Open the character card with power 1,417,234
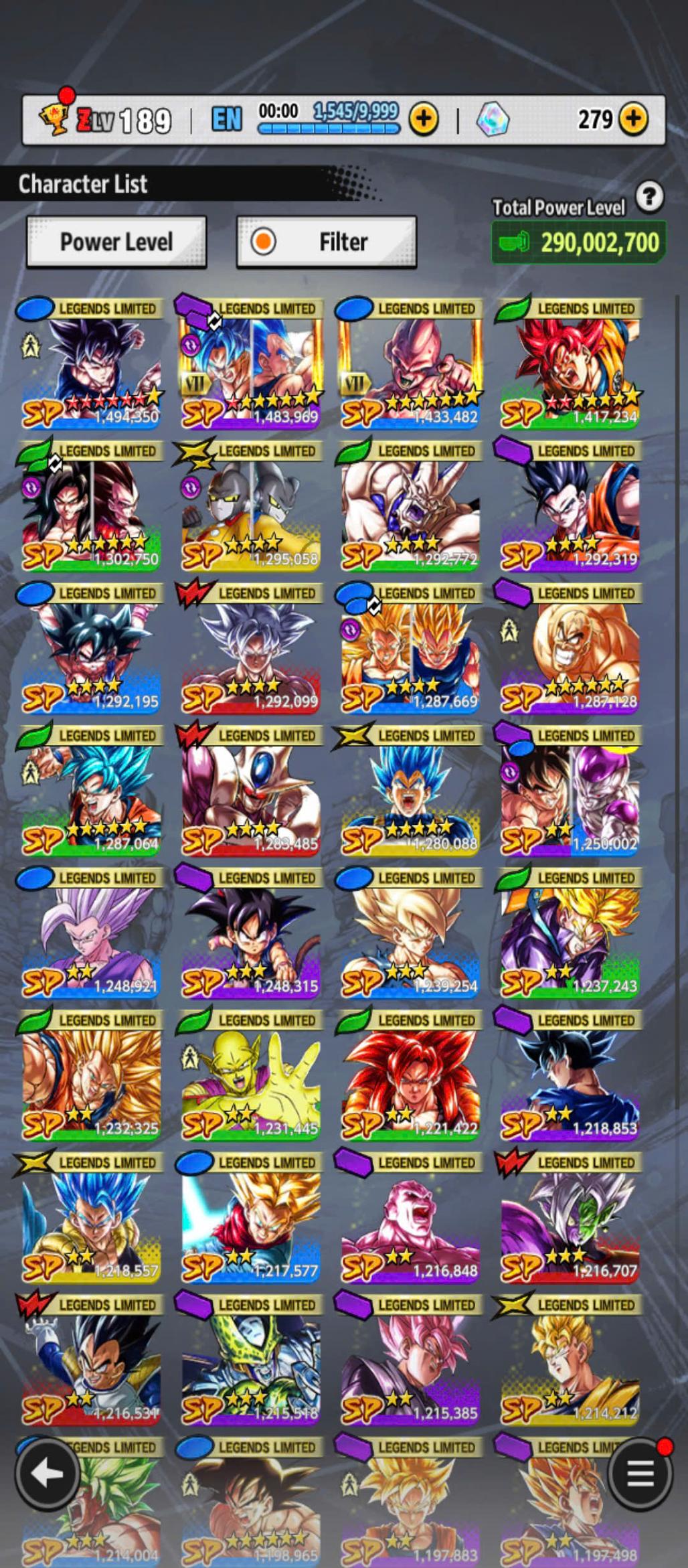The height and width of the screenshot is (1568, 688). 570,365
